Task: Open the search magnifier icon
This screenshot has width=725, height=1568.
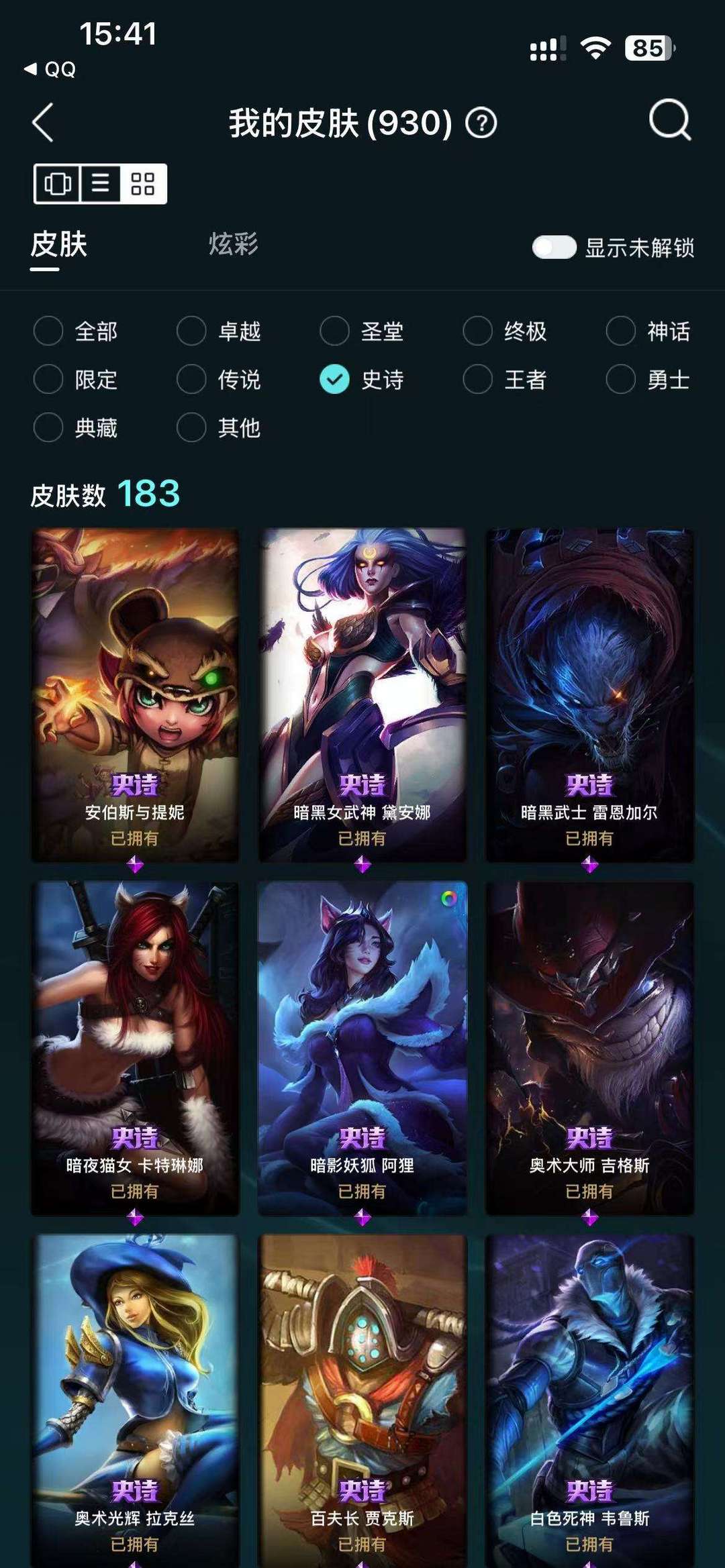Action: 670,121
